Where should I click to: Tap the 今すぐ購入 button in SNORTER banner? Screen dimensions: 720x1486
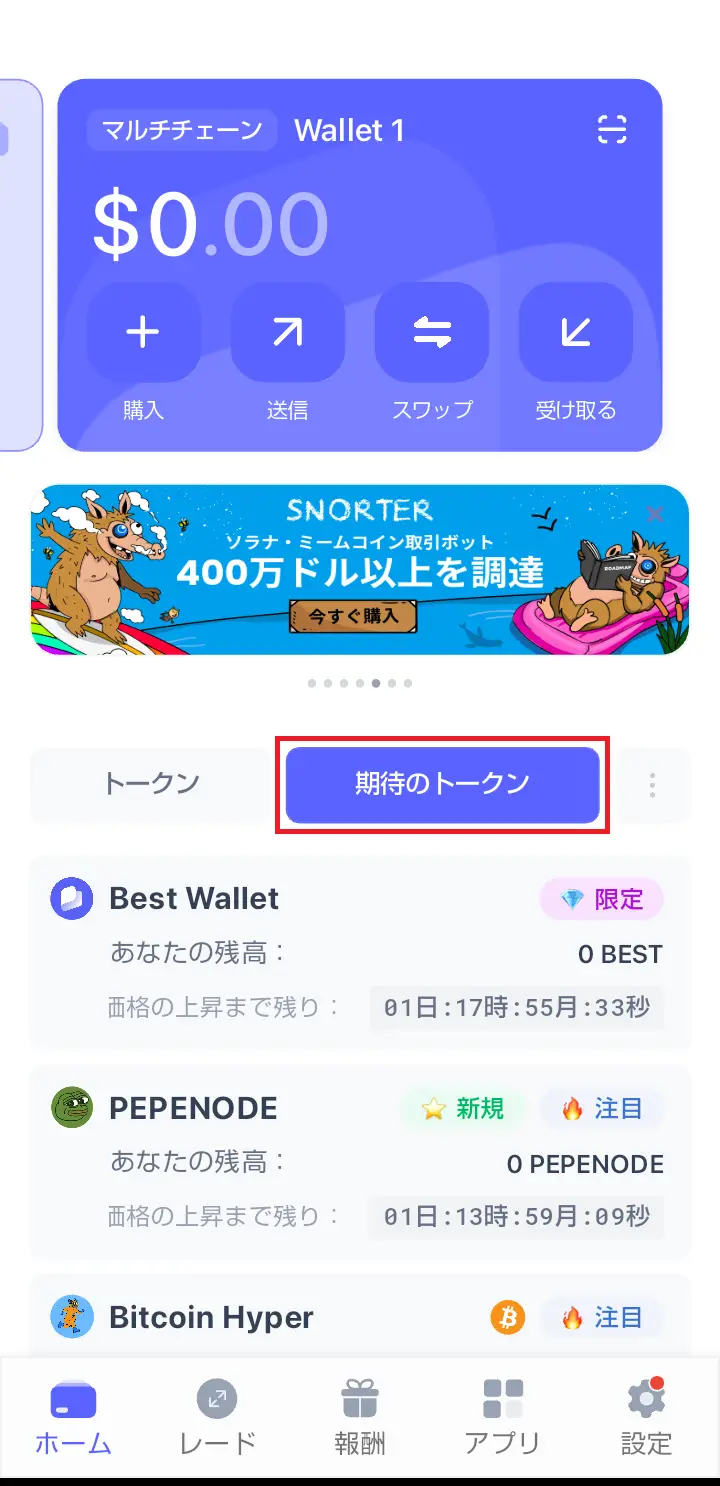pyautogui.click(x=353, y=617)
